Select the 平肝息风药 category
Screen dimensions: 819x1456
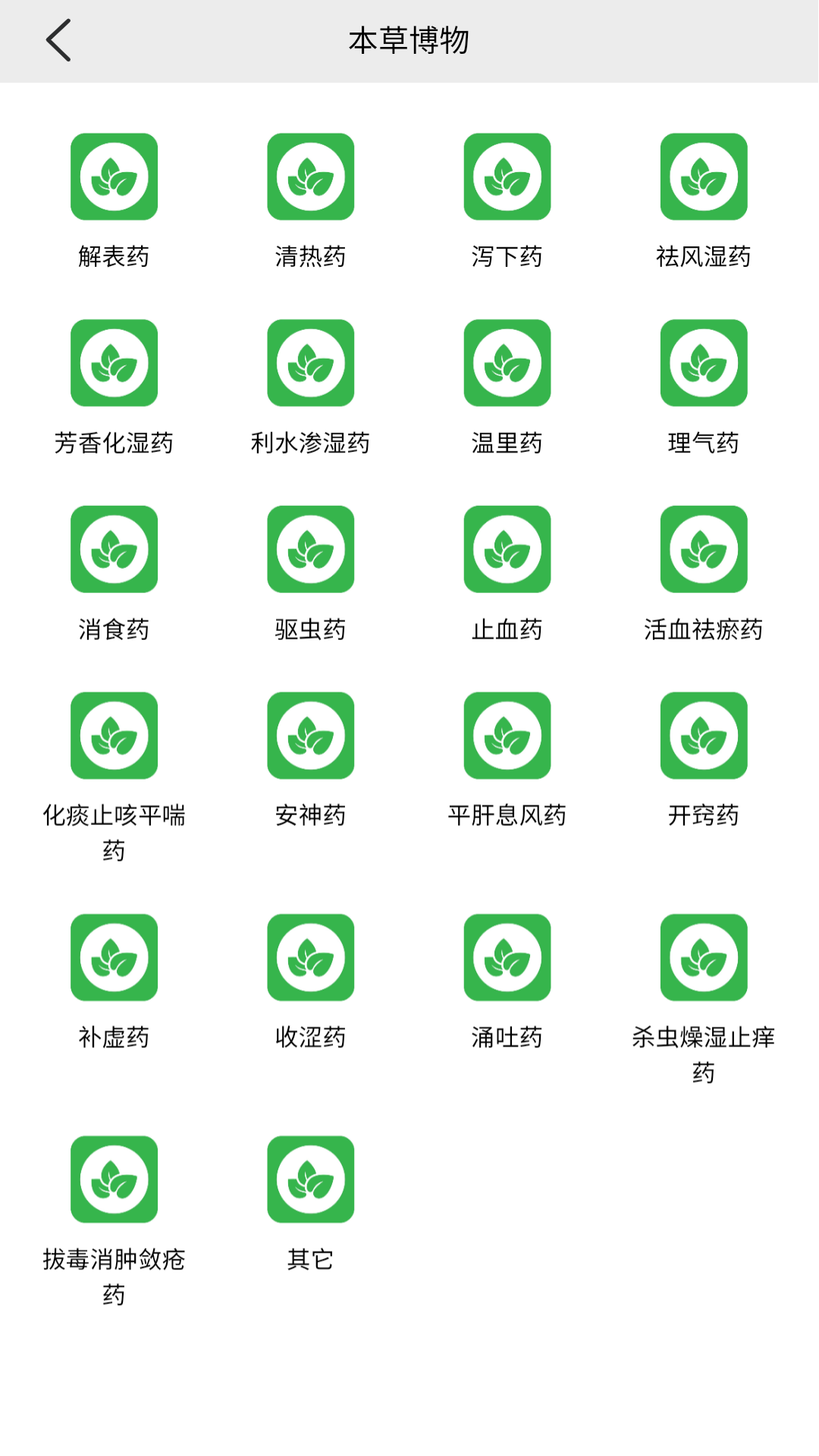[507, 736]
